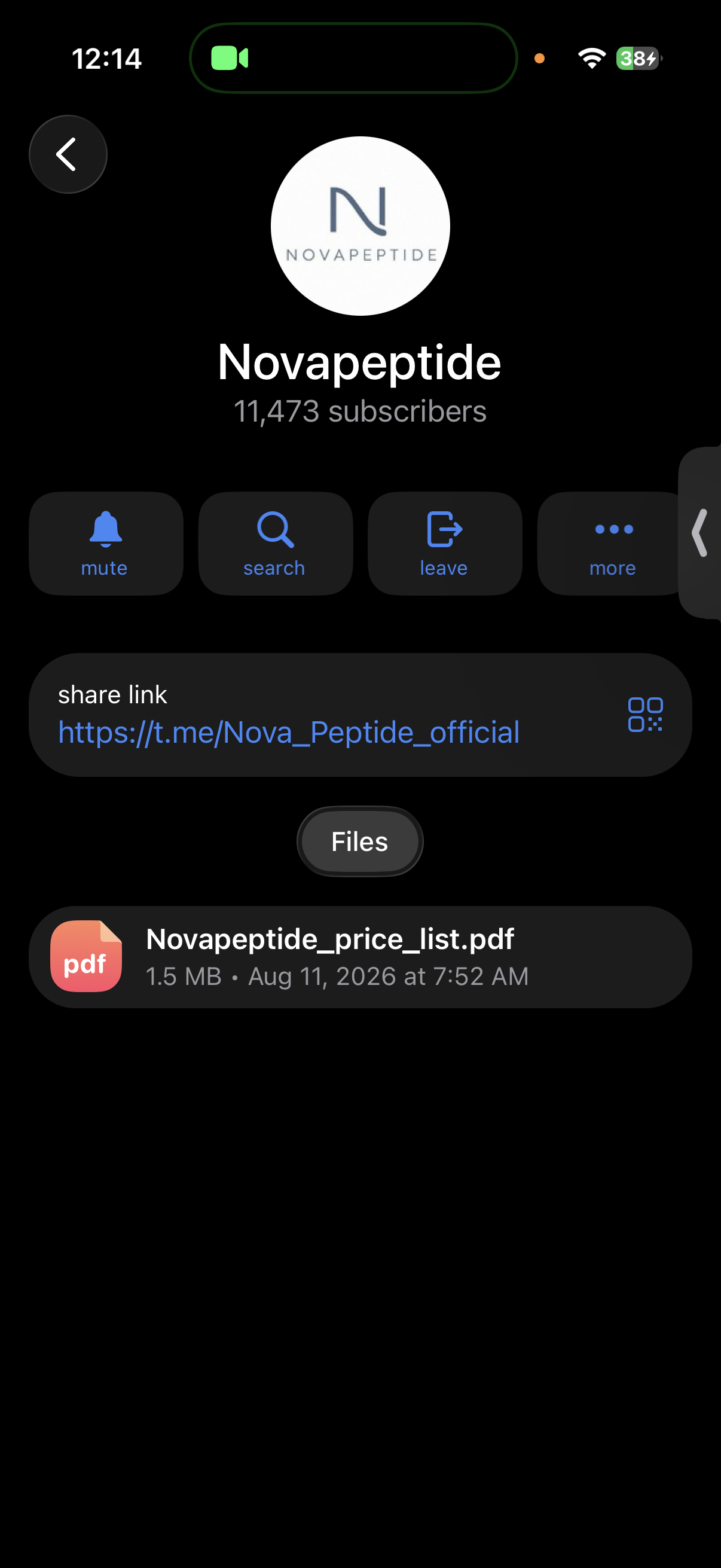This screenshot has width=721, height=1568.
Task: Mute the Novapeptide channel
Action: (x=106, y=543)
